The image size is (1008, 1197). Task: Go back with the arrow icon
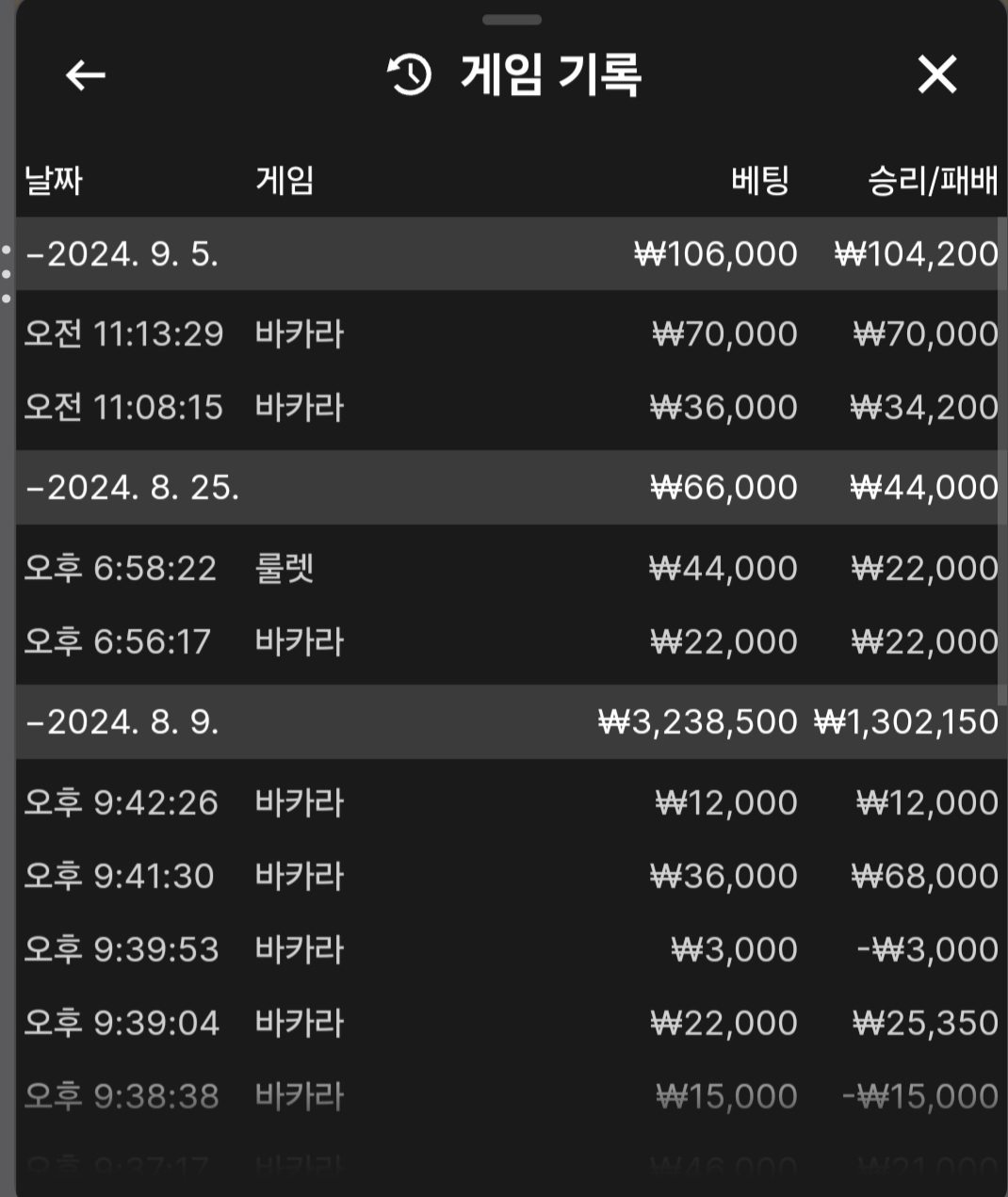[85, 75]
